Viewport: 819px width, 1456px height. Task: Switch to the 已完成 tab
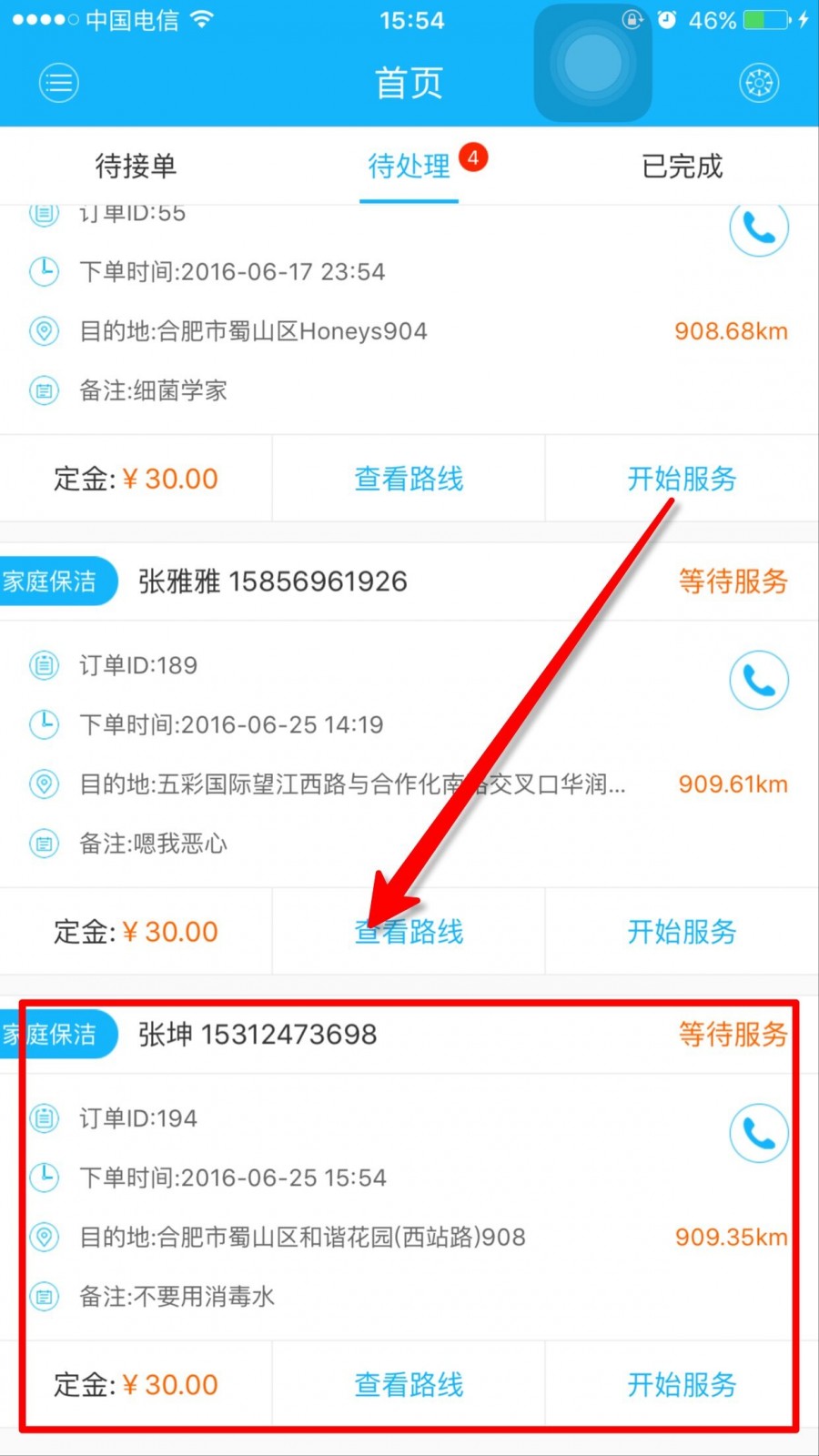(x=682, y=167)
